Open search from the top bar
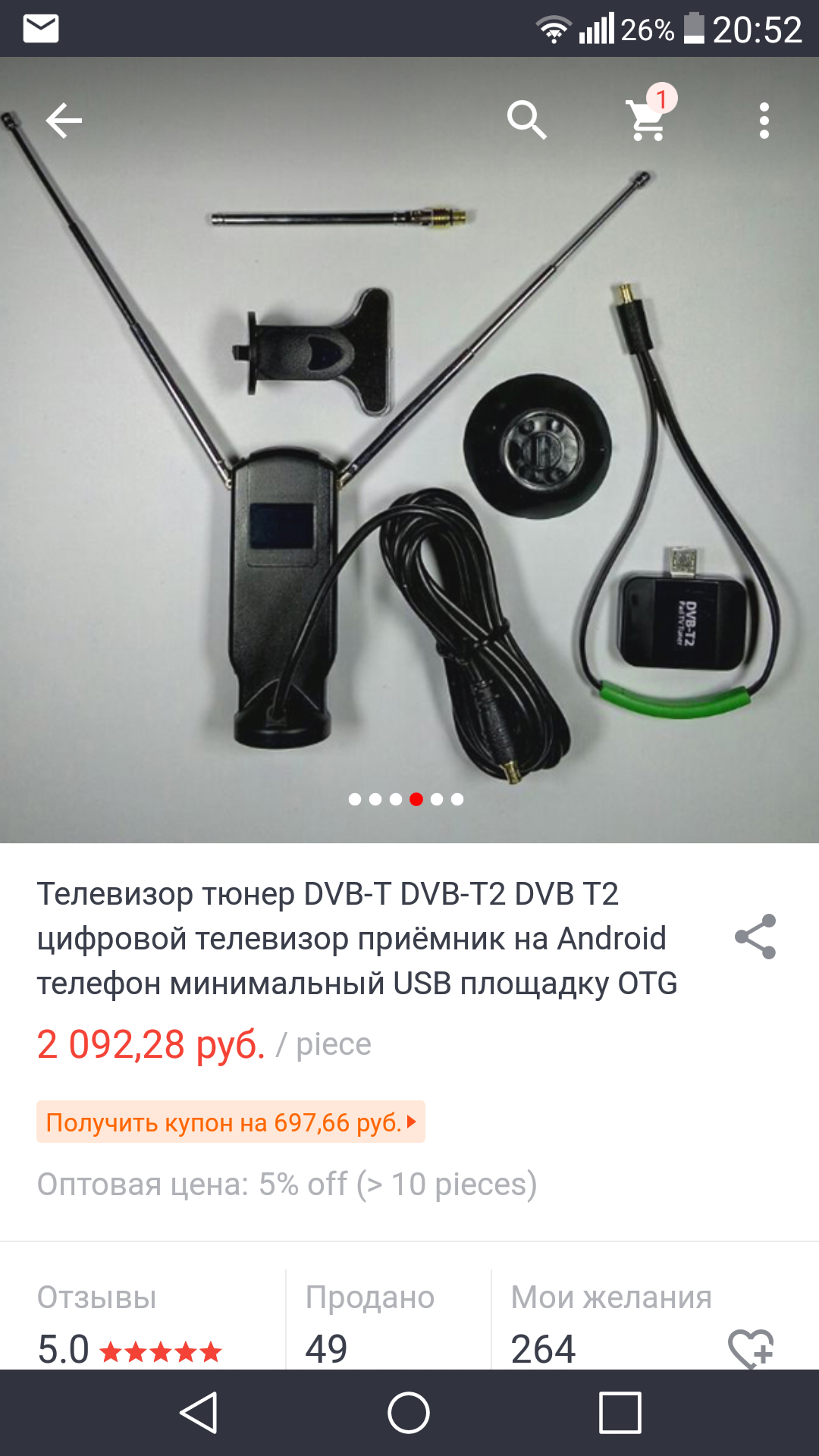 [x=527, y=121]
